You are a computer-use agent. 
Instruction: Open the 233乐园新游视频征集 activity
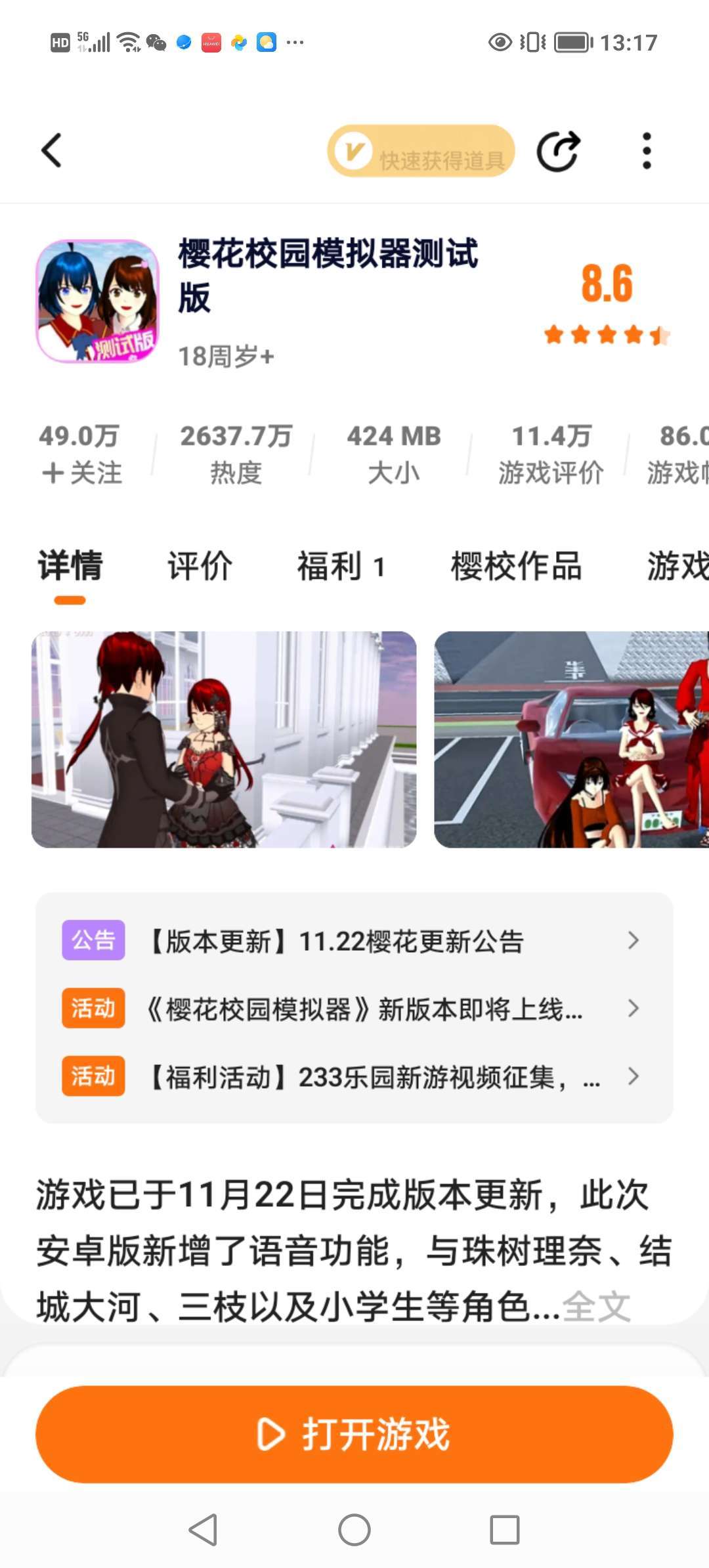tap(354, 1077)
